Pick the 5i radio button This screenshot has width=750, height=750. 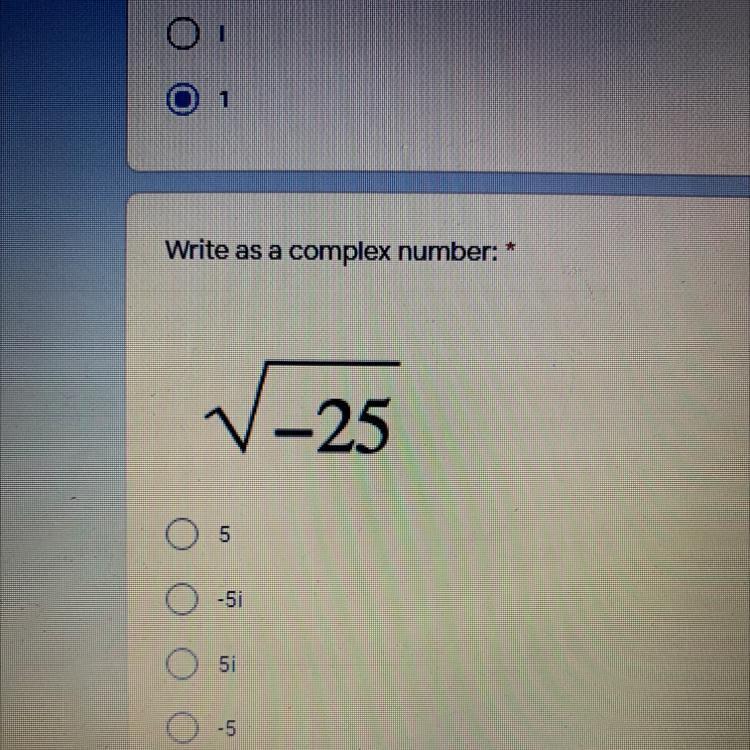click(x=182, y=664)
